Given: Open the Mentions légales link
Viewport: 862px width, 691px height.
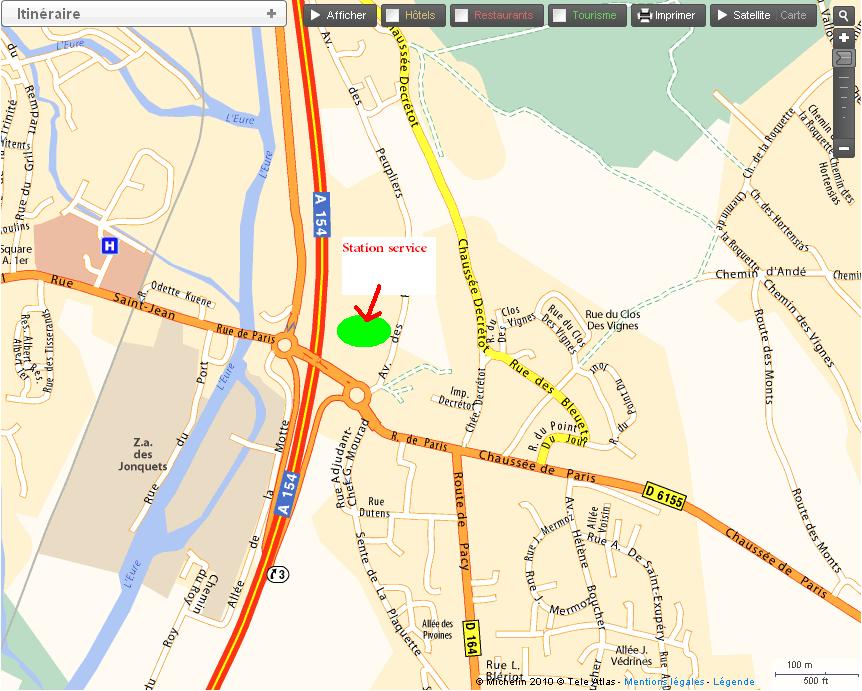Looking at the screenshot, I should click(666, 681).
